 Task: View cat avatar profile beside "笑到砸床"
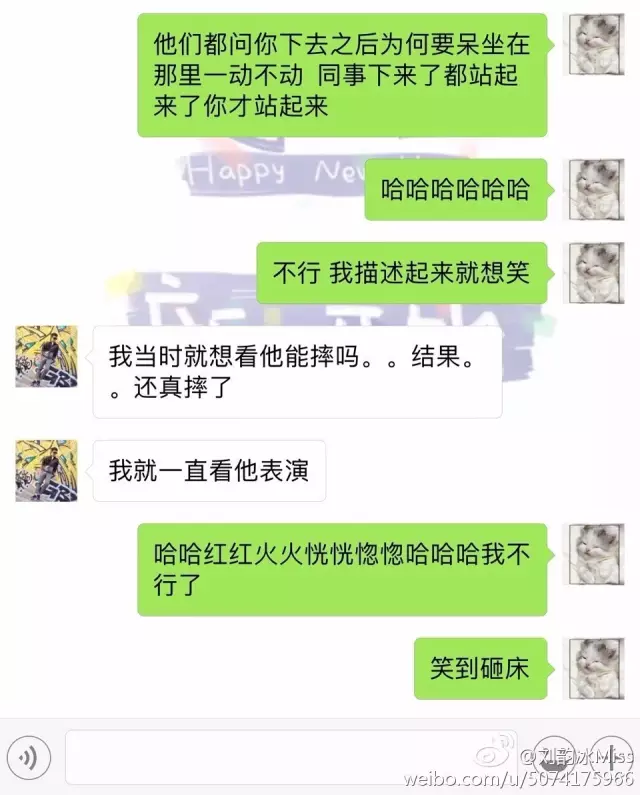598,668
